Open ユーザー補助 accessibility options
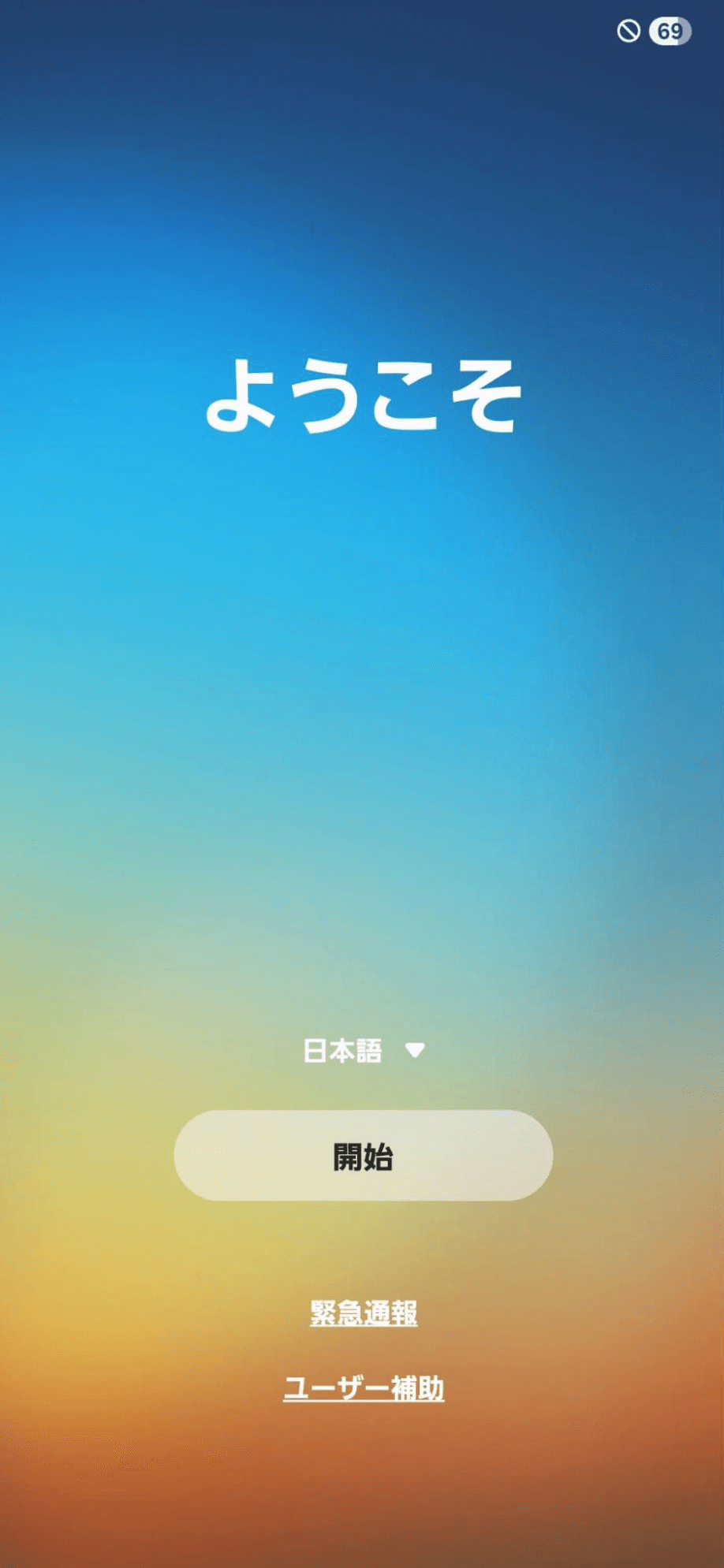This screenshot has width=724, height=1568. pos(364,1388)
